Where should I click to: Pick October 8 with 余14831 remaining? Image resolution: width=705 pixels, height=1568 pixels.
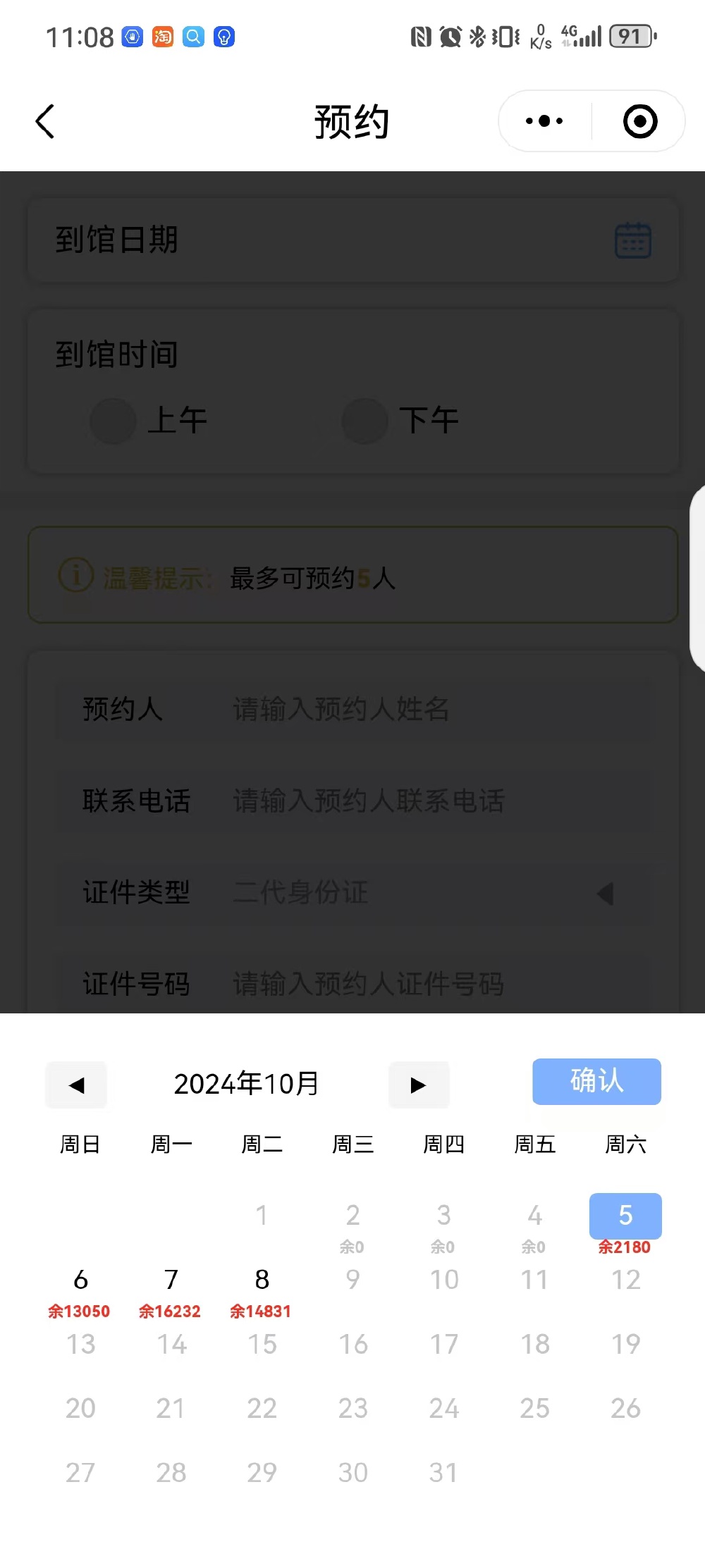tap(261, 1291)
